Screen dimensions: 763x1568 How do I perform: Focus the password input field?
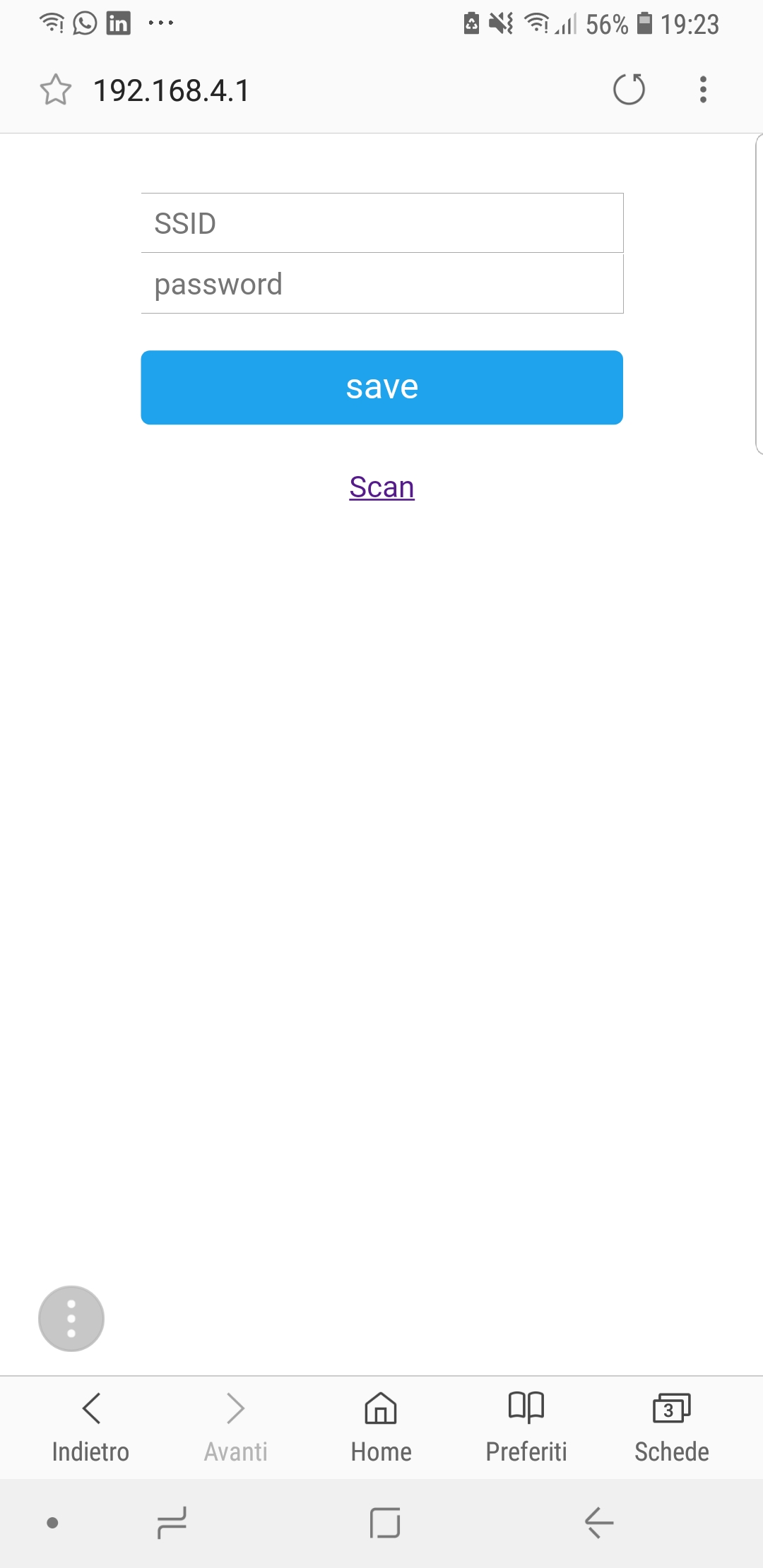click(x=381, y=283)
